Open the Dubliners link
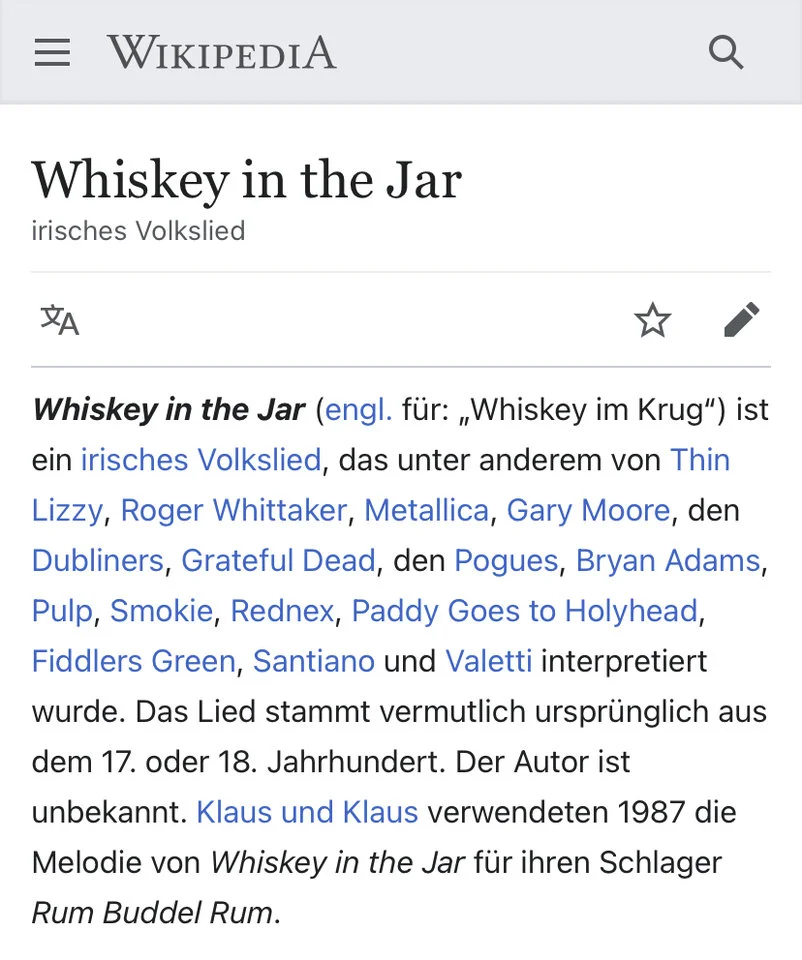This screenshot has height=960, width=802. click(x=97, y=560)
